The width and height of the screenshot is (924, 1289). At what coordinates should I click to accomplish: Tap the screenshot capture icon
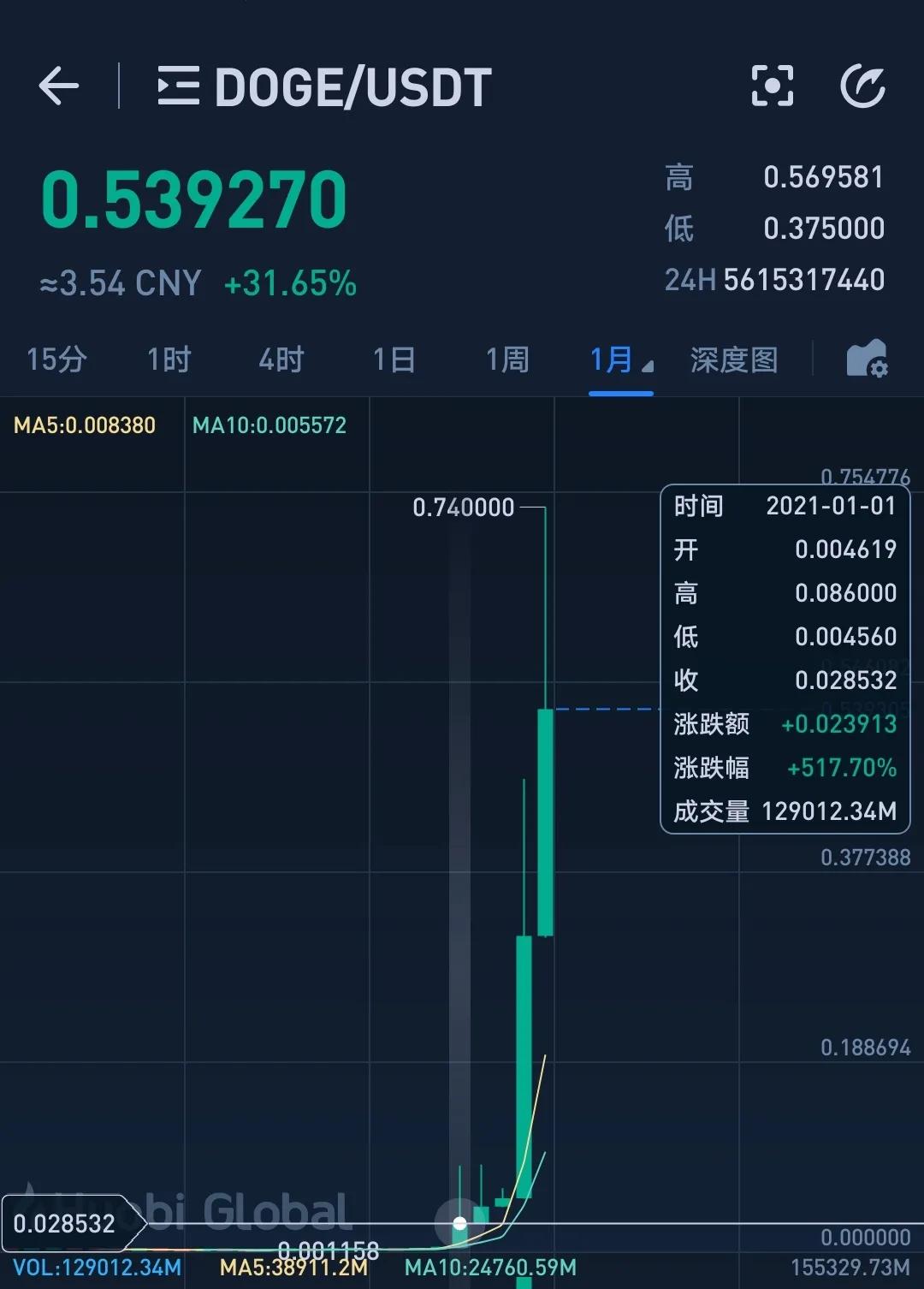coord(772,86)
